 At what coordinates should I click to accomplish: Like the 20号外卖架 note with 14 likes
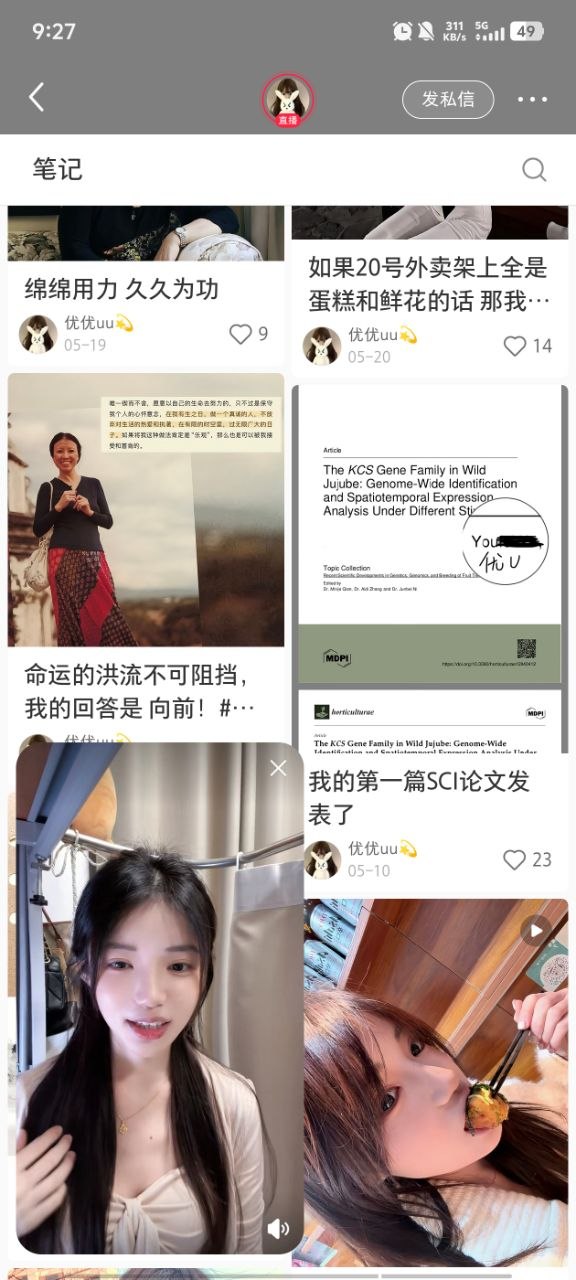(527, 346)
